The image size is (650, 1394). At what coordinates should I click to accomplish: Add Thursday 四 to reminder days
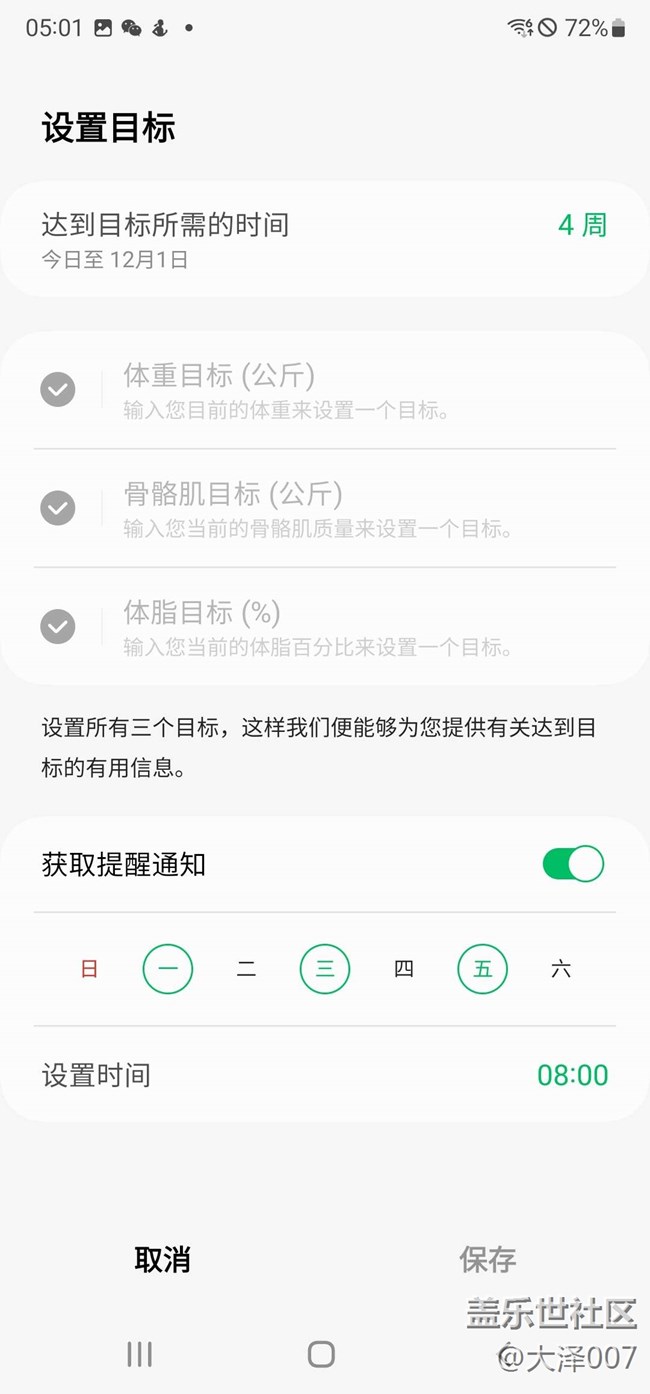click(x=404, y=969)
